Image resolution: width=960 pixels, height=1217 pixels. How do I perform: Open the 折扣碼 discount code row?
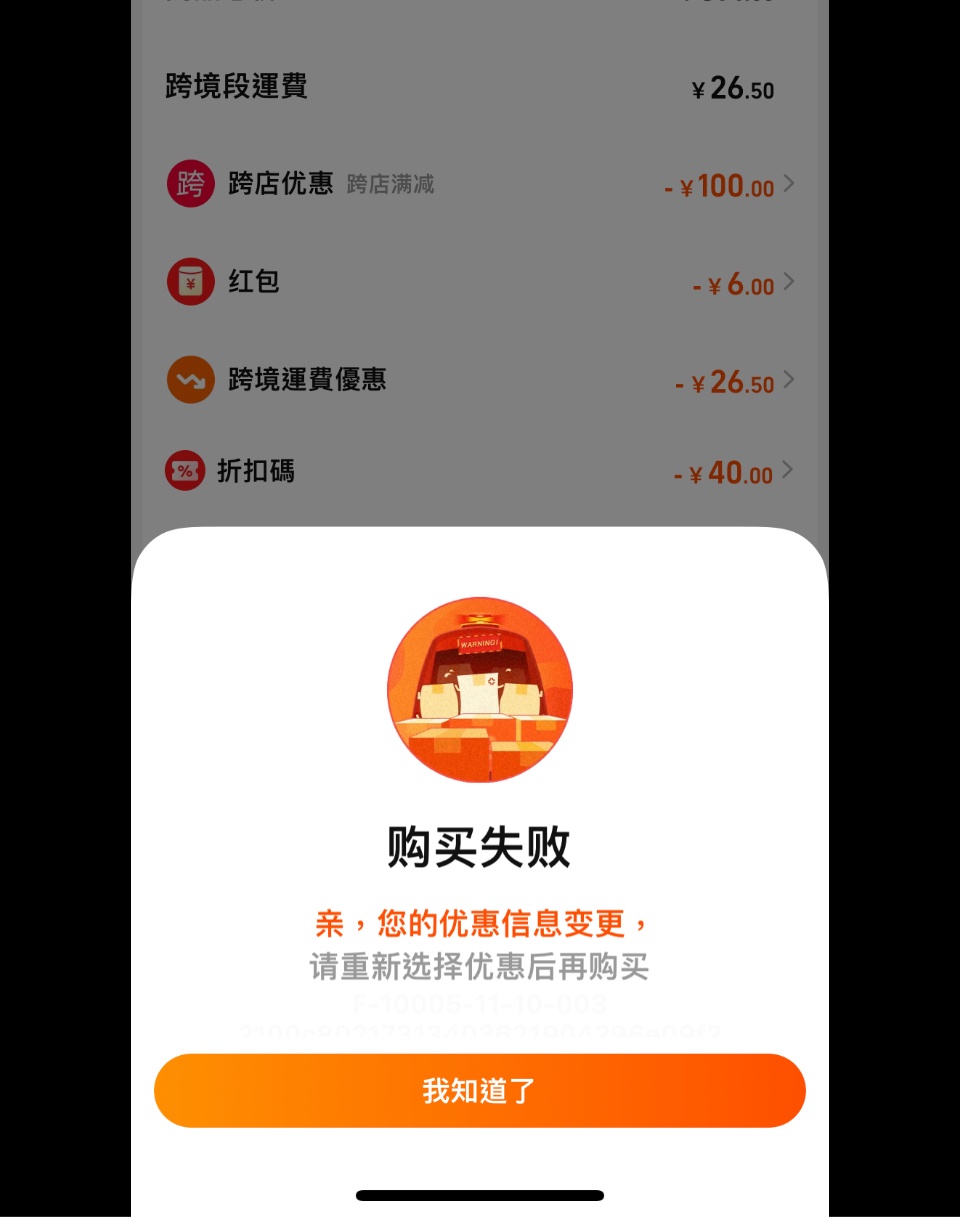[480, 471]
